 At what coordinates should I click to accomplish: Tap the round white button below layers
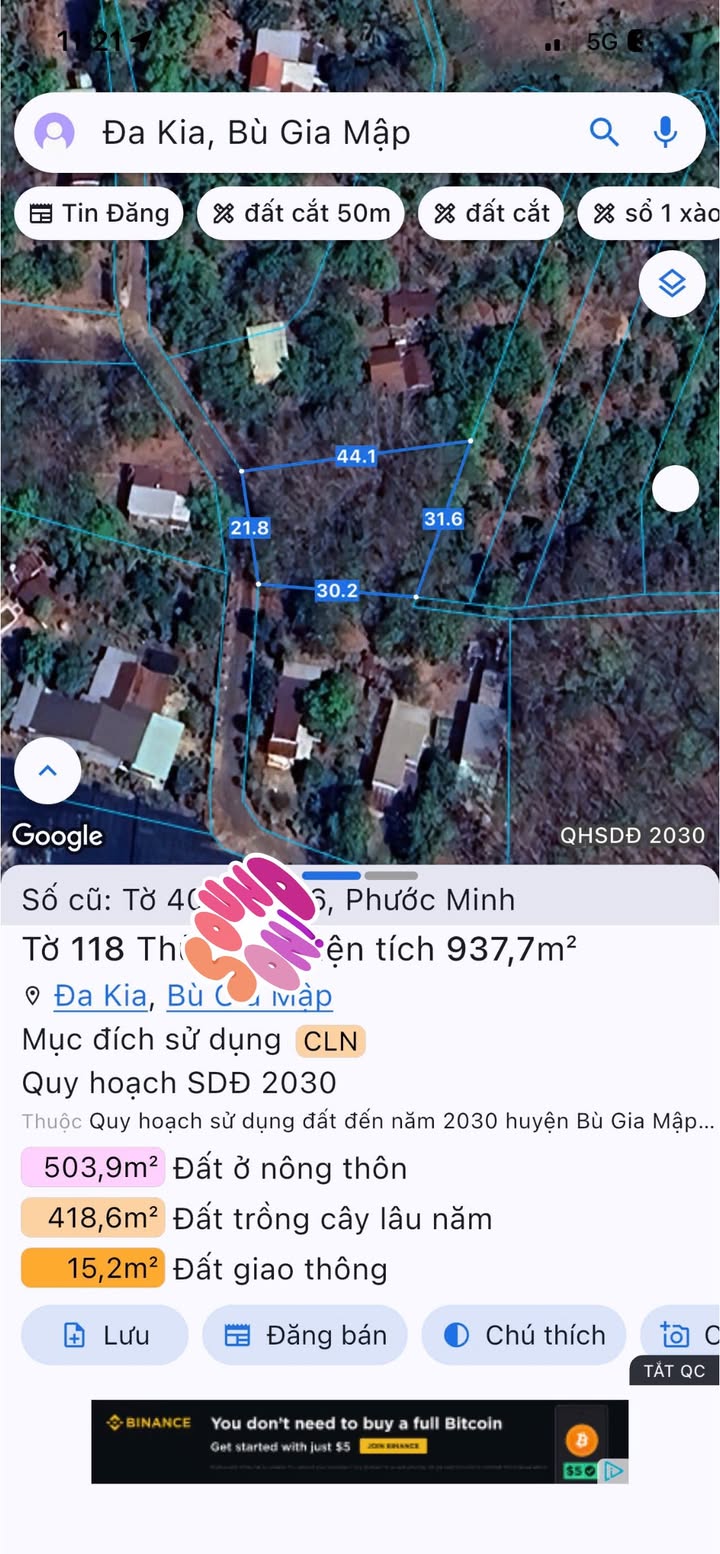pyautogui.click(x=675, y=489)
